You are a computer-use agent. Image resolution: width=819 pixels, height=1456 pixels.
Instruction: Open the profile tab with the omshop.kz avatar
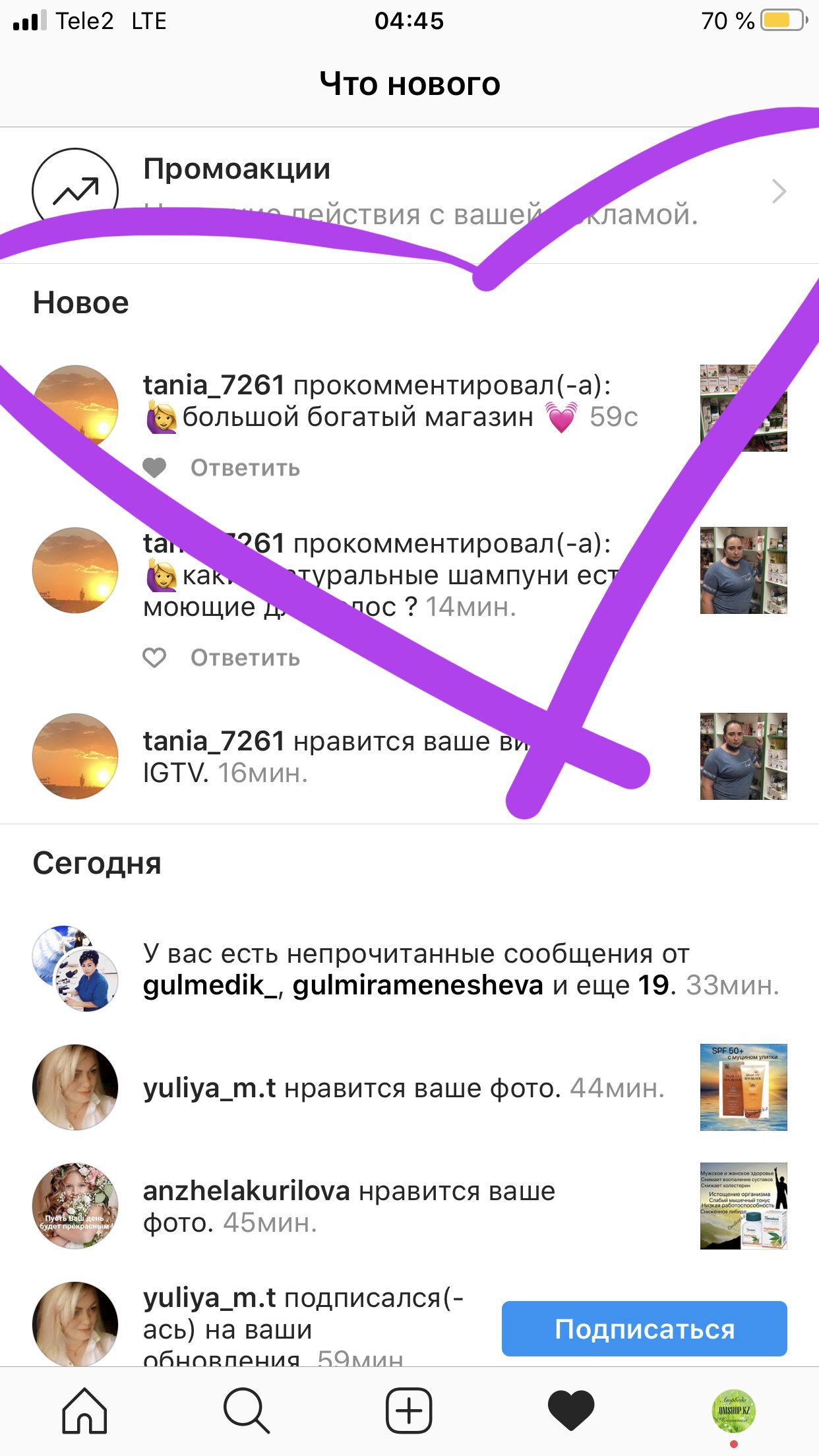click(733, 1411)
